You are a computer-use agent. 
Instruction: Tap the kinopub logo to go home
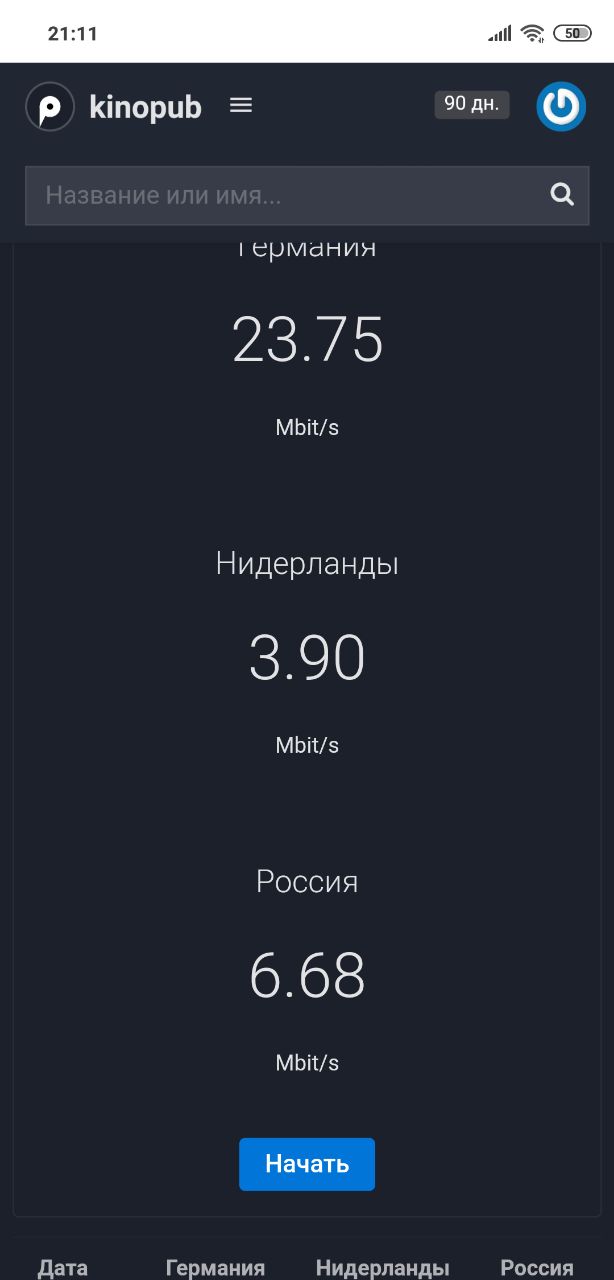[114, 107]
